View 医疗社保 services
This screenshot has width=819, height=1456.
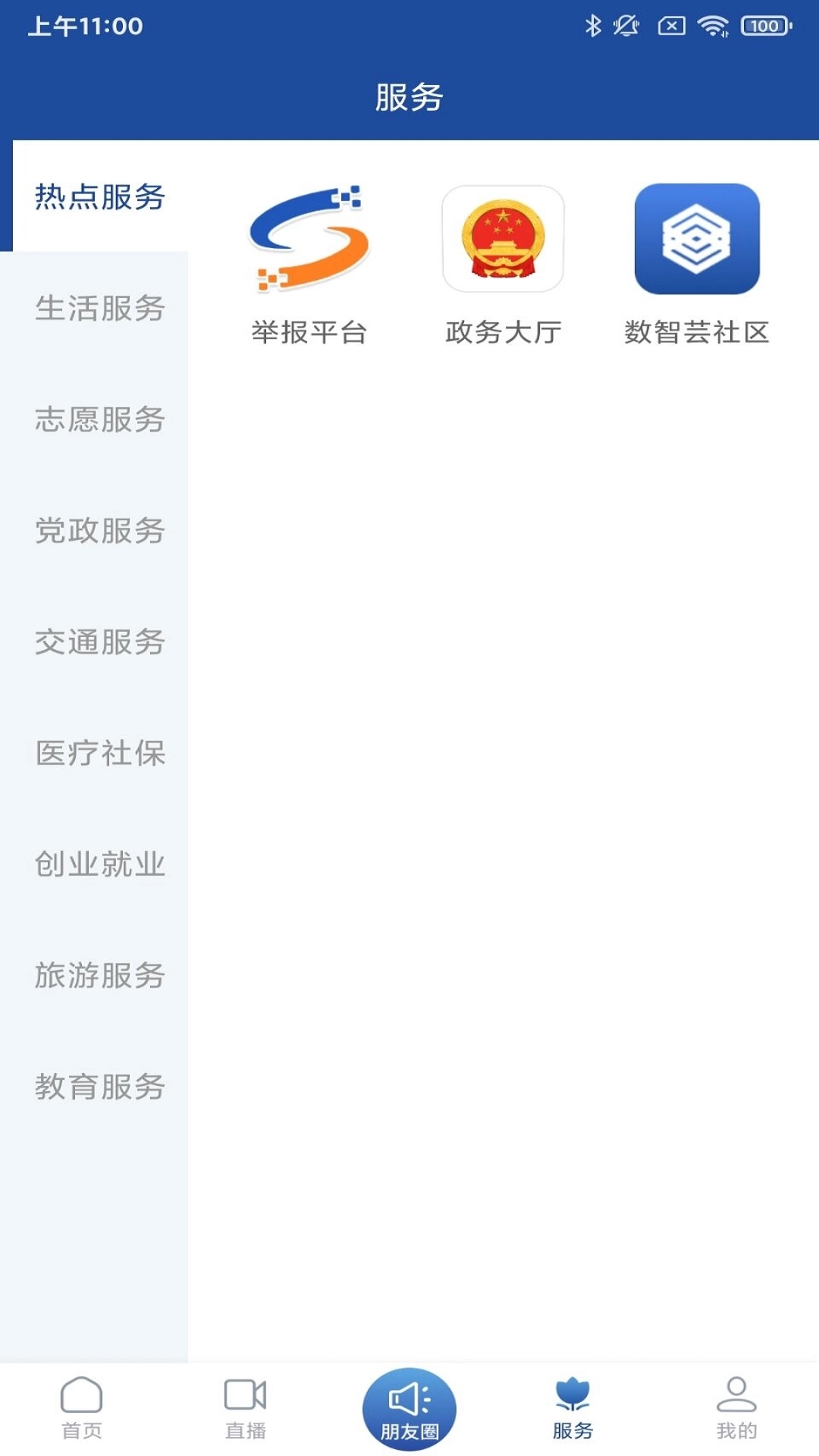point(99,752)
